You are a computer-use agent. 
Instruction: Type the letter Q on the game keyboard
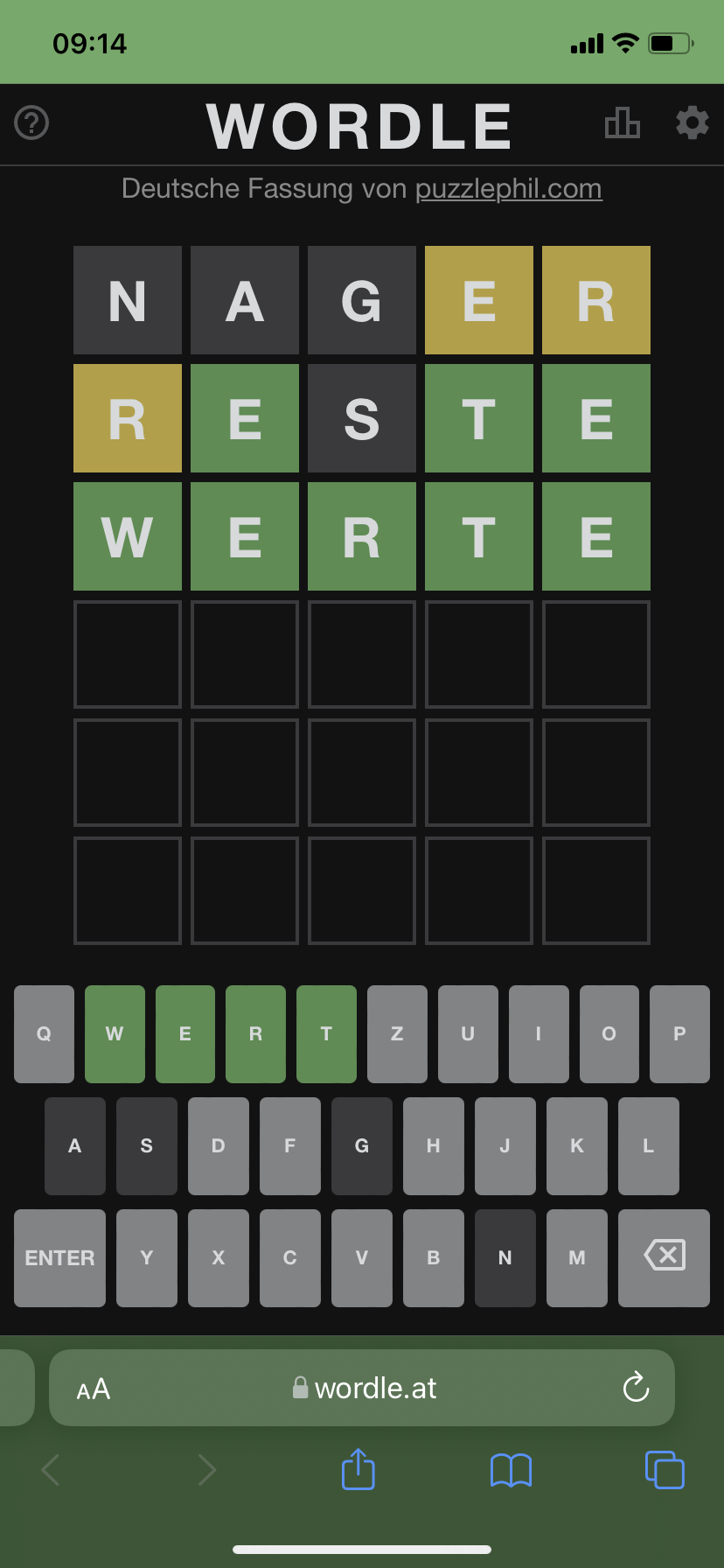44,1034
